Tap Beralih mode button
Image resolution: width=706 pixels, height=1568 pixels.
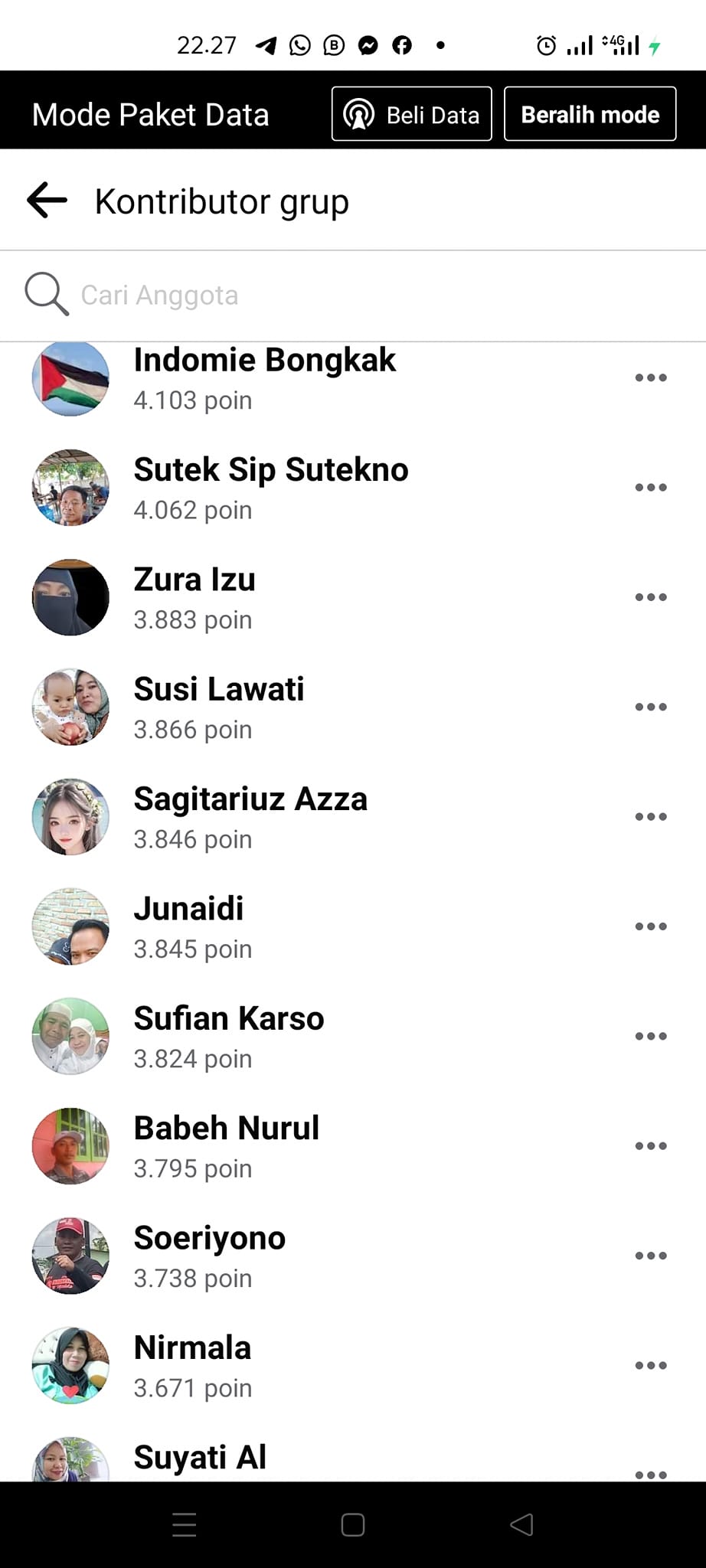click(590, 115)
